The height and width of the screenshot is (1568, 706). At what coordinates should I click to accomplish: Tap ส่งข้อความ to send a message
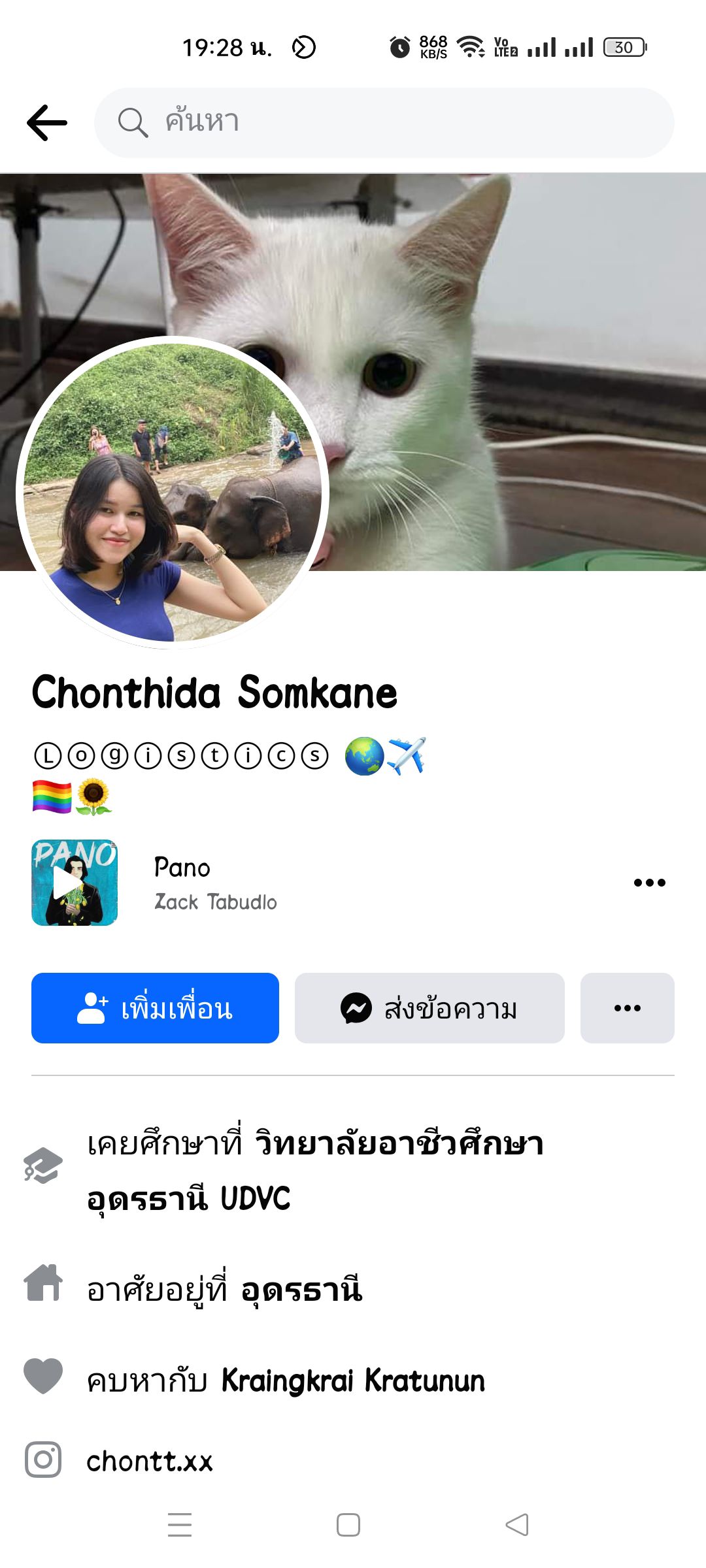click(429, 1008)
